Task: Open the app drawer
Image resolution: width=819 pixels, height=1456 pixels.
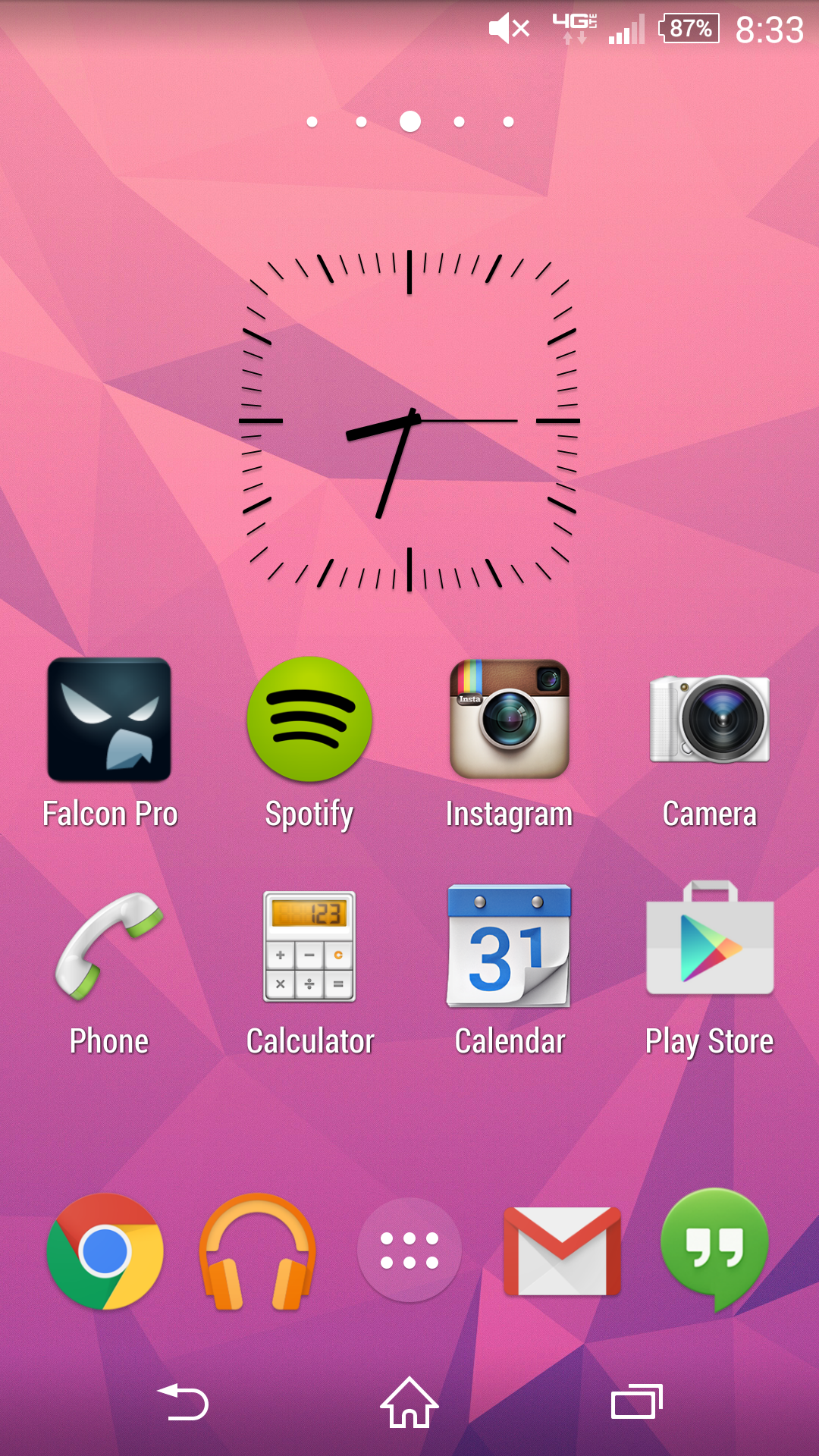Action: pos(409,1250)
